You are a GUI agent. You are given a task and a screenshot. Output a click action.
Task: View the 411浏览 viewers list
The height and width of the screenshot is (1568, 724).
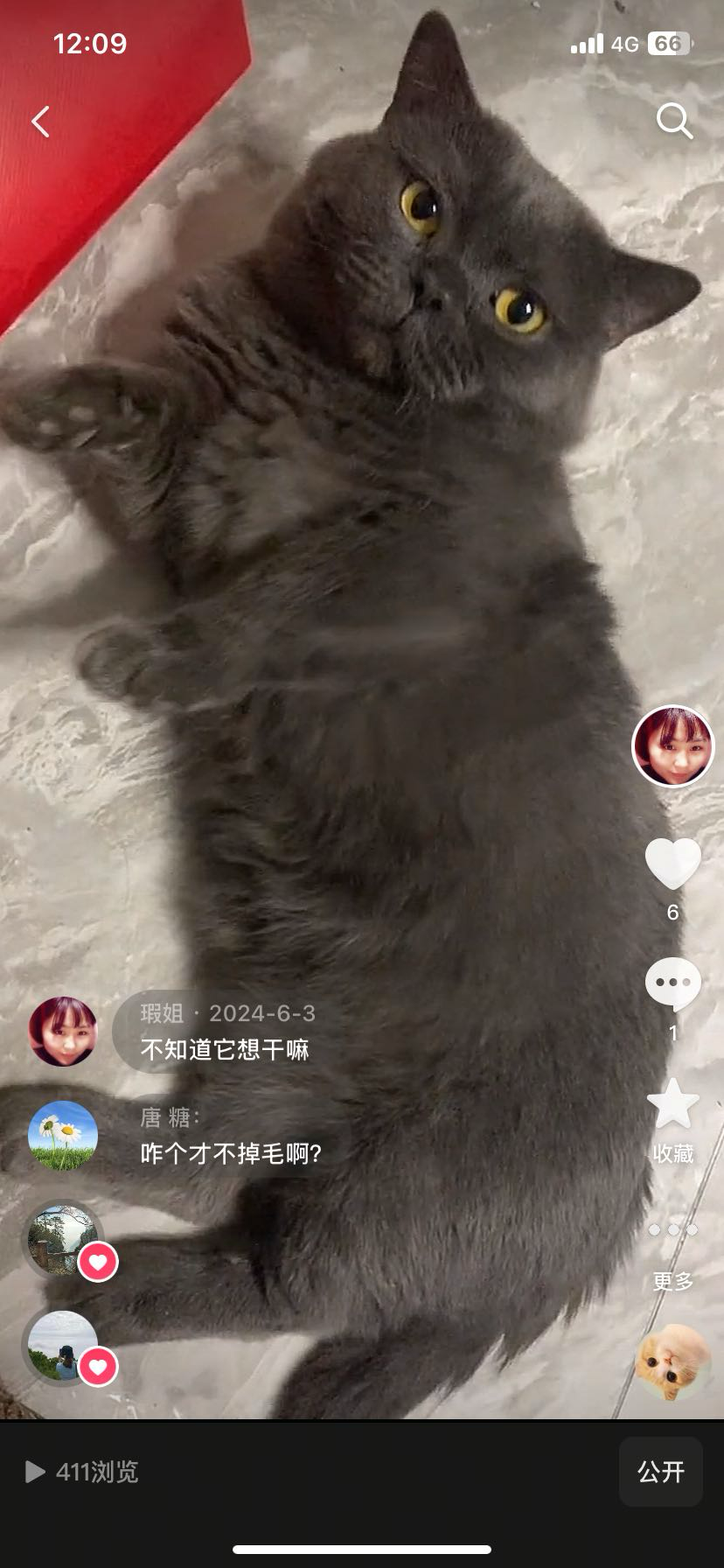point(84,1472)
